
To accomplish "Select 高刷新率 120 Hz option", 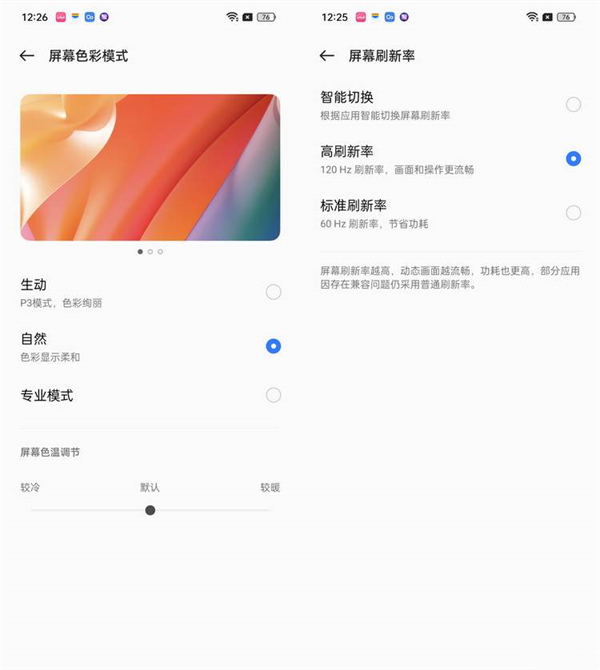I will (573, 158).
